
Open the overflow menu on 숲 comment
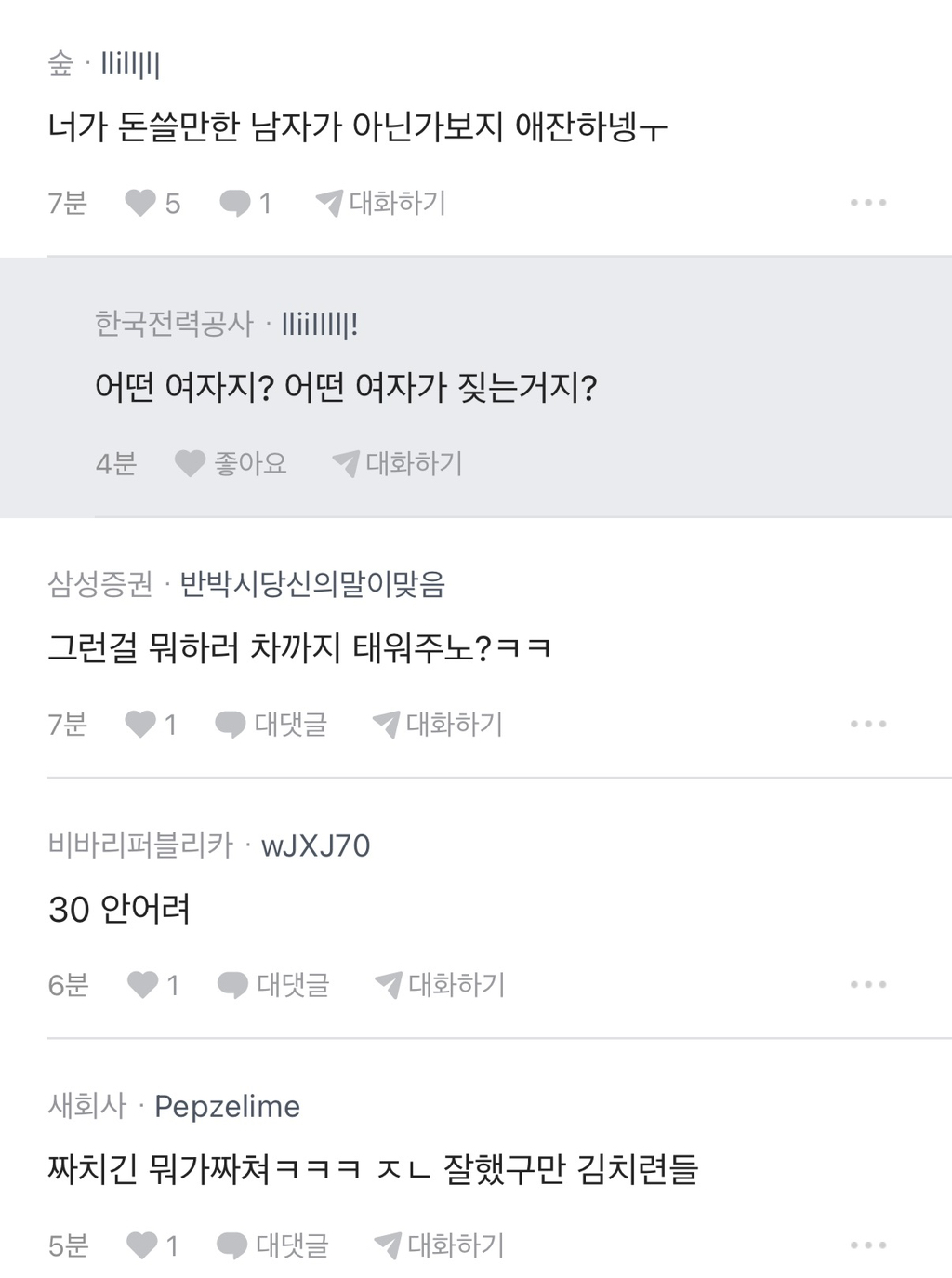coord(867,203)
